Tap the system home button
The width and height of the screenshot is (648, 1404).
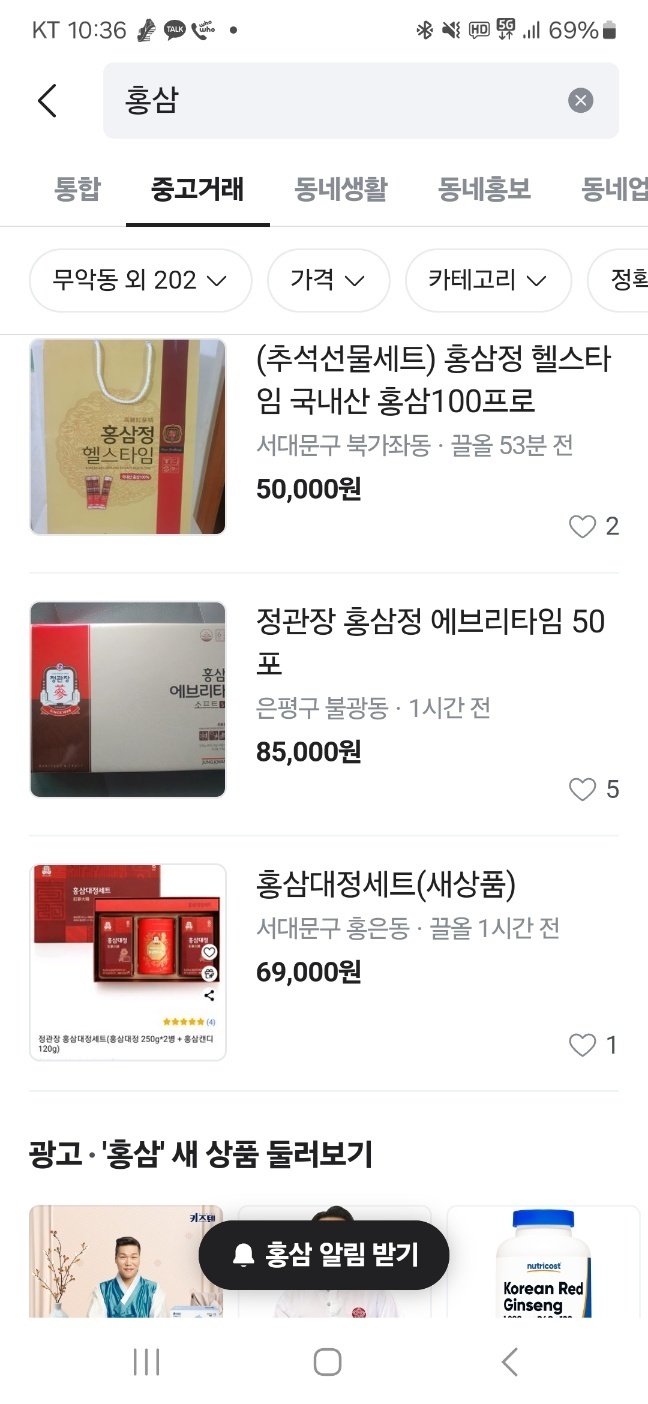click(327, 1361)
